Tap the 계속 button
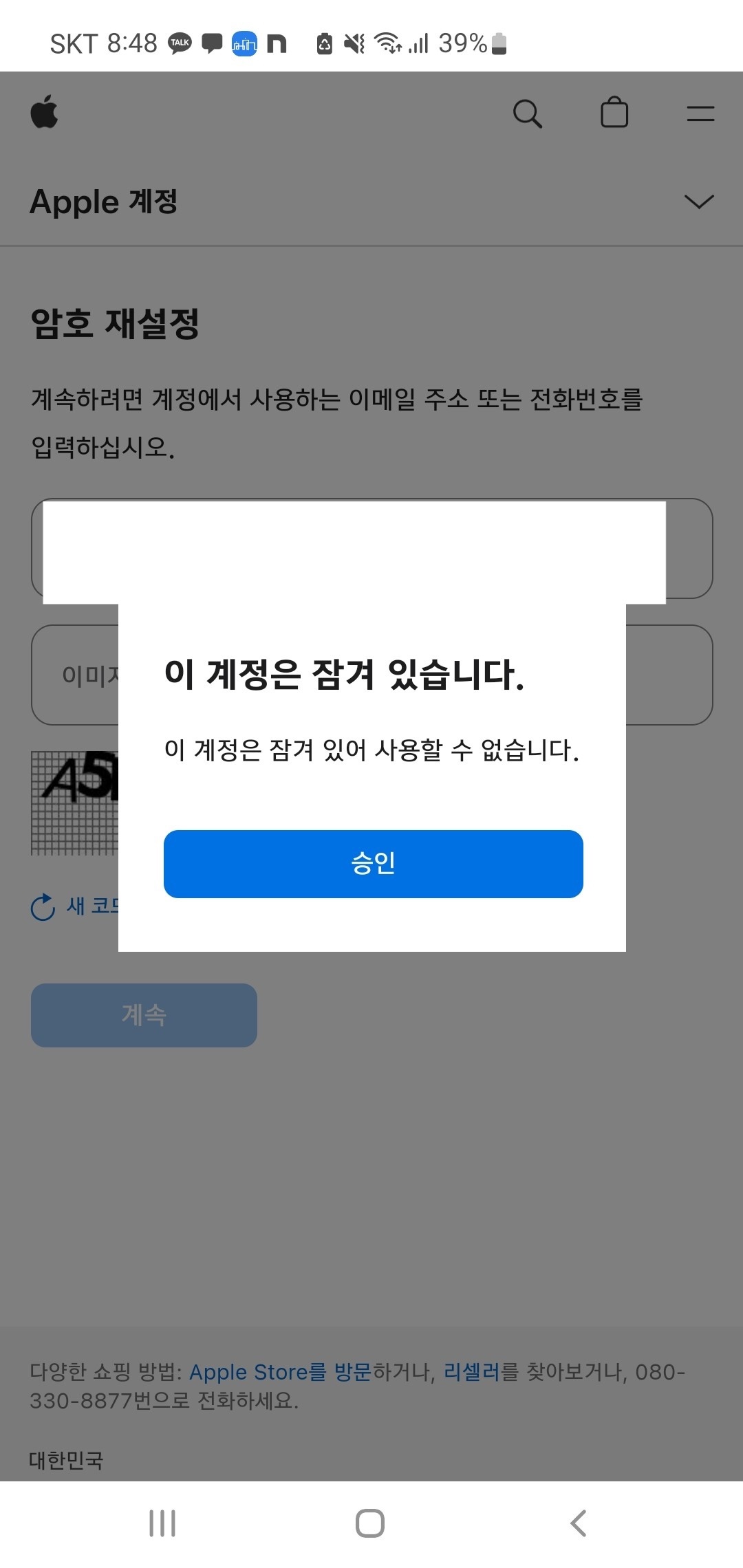This screenshot has height=1568, width=743. [x=144, y=1015]
